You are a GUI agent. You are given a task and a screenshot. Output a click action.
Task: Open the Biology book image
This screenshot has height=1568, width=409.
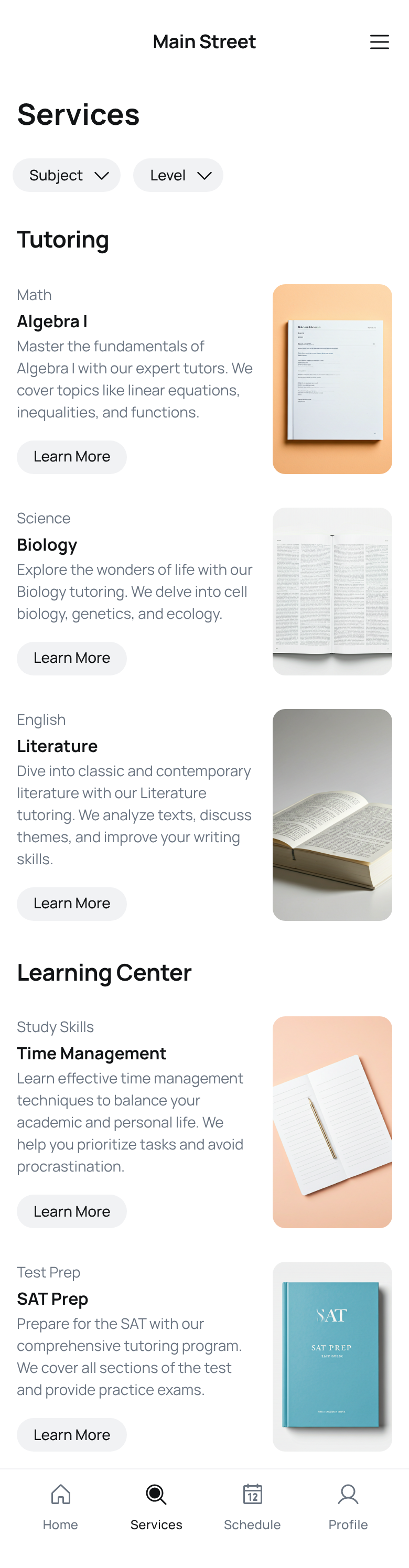pyautogui.click(x=332, y=591)
